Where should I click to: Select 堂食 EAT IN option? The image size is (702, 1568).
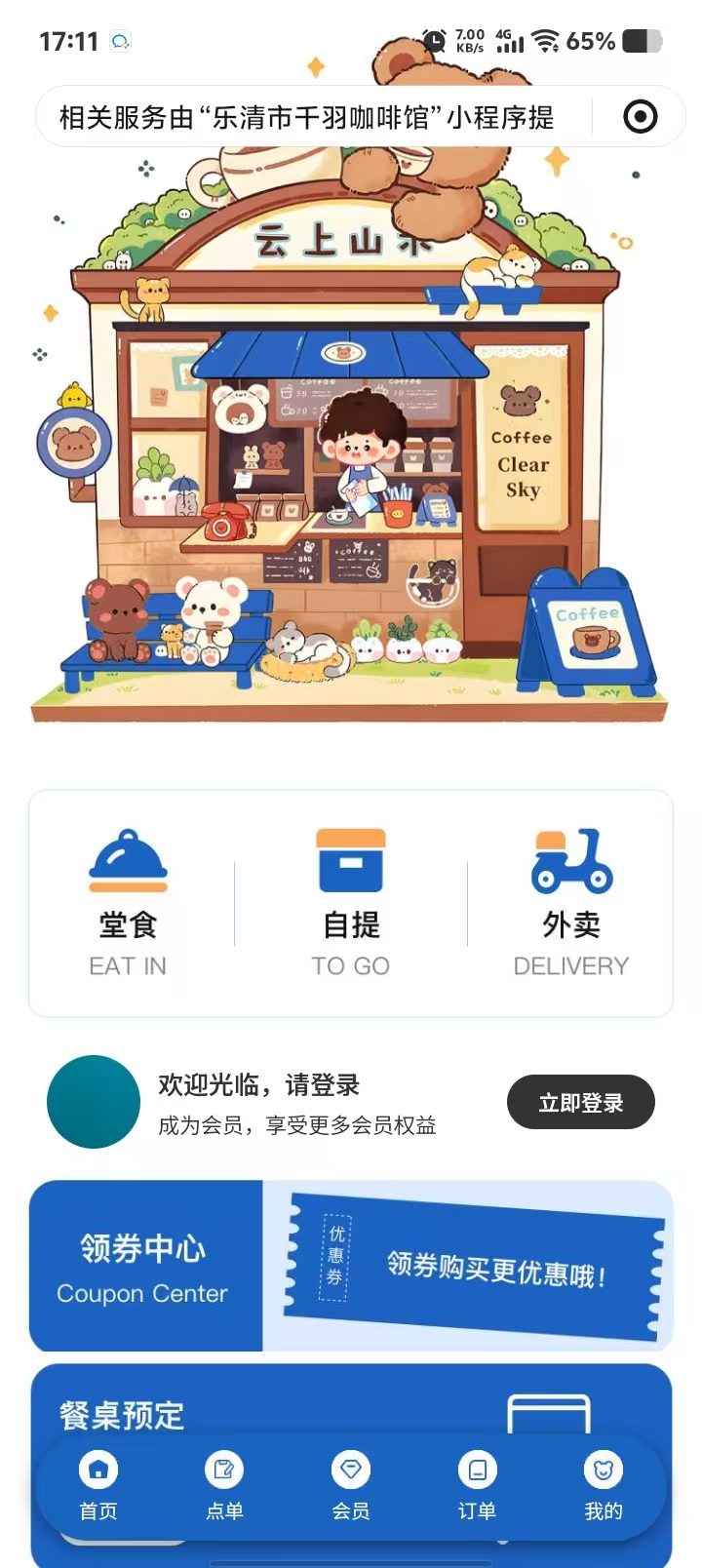click(128, 903)
